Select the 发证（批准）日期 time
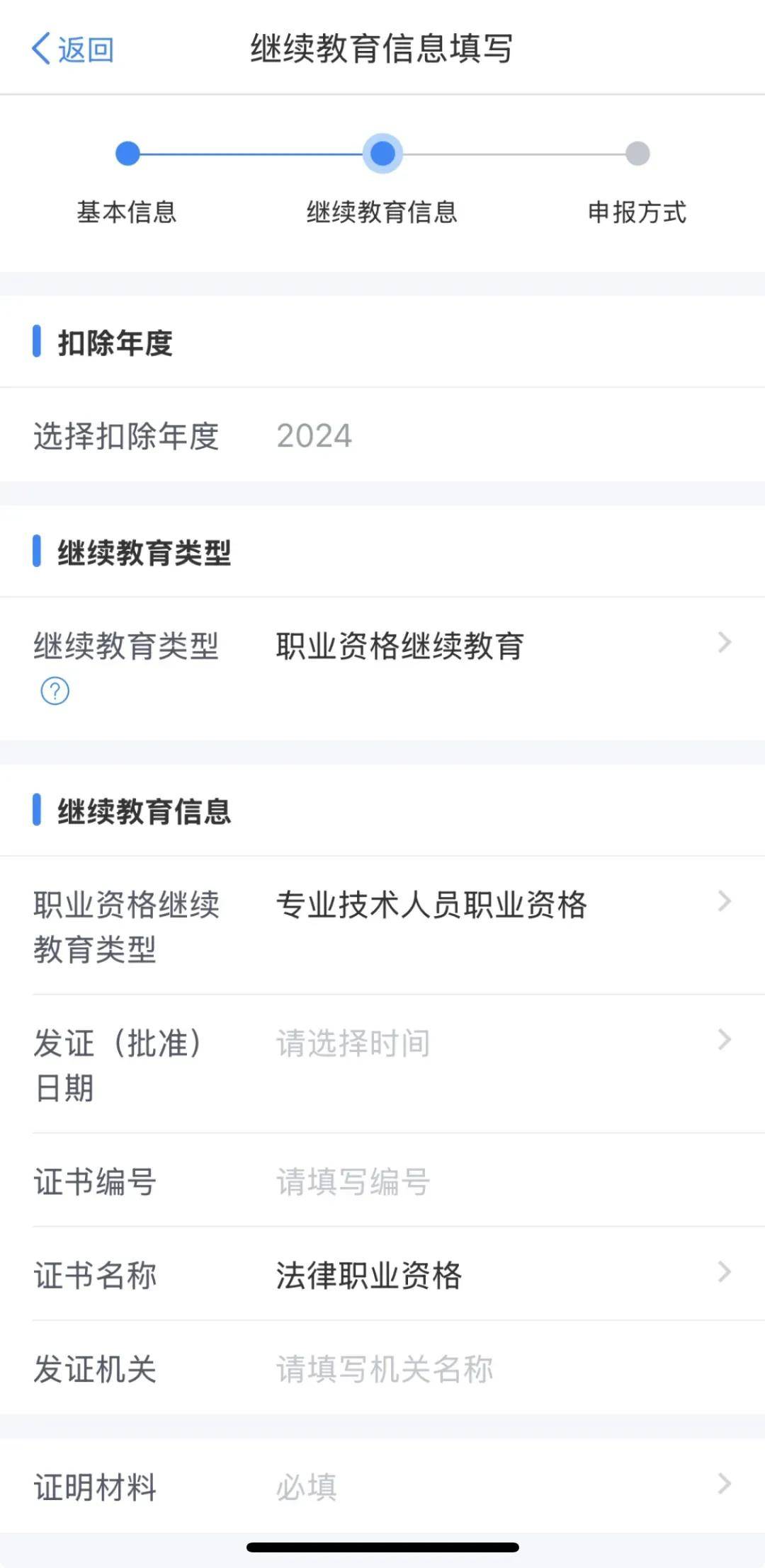The height and width of the screenshot is (1568, 765). coord(382,1064)
